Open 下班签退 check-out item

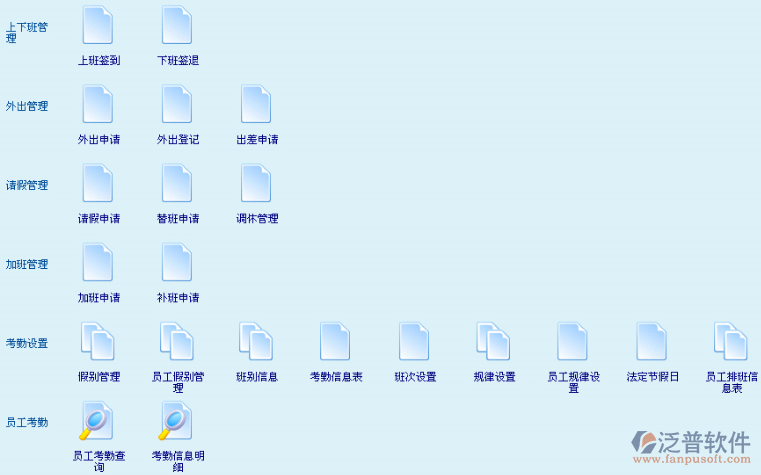tap(177, 25)
